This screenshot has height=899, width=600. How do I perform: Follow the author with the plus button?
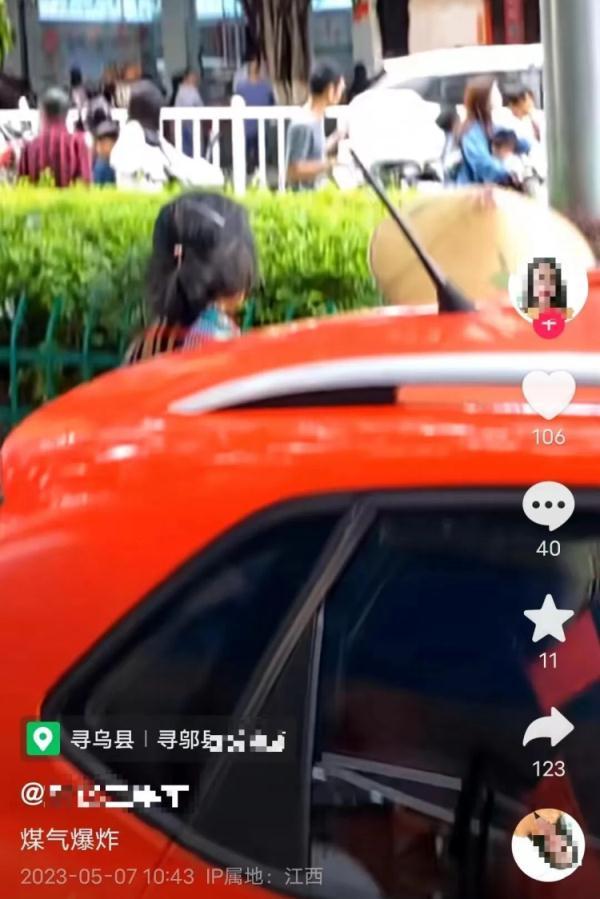[548, 324]
